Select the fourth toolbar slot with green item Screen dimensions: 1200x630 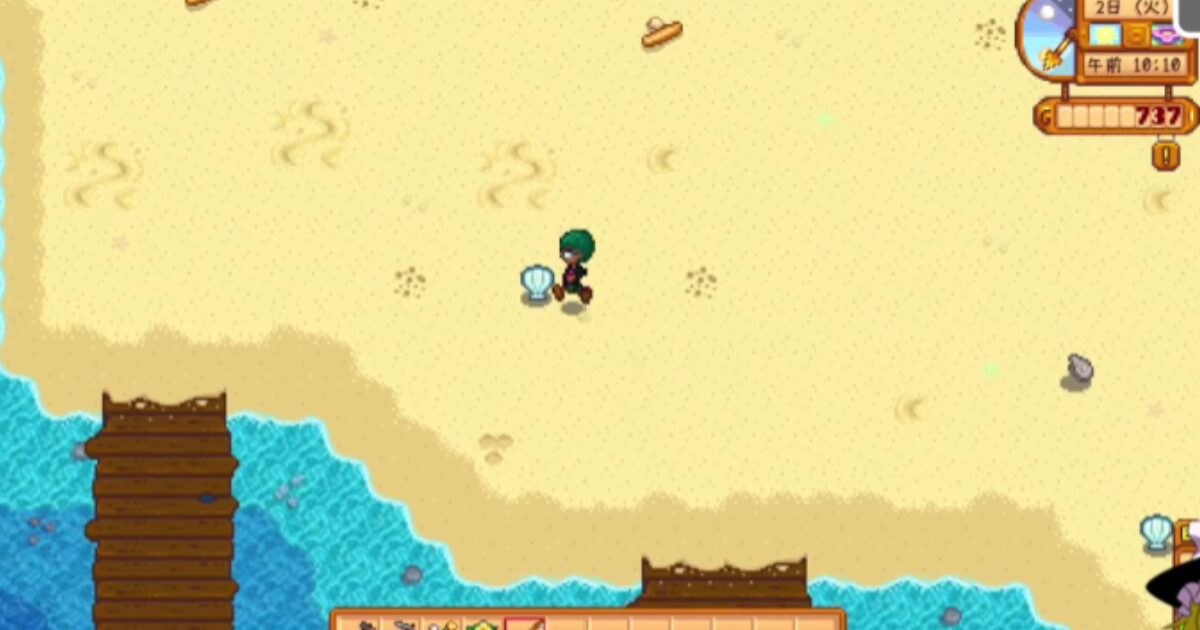(484, 624)
